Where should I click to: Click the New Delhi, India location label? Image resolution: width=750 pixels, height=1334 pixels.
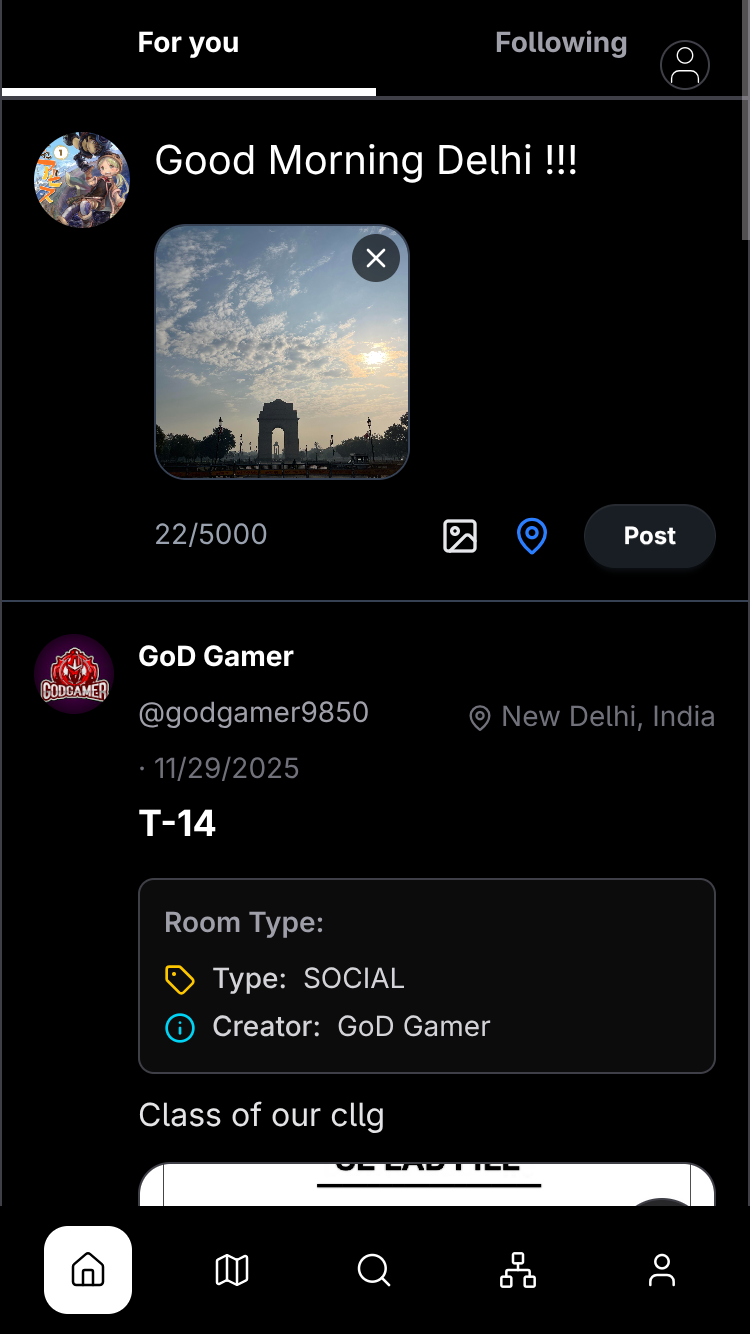[592, 716]
